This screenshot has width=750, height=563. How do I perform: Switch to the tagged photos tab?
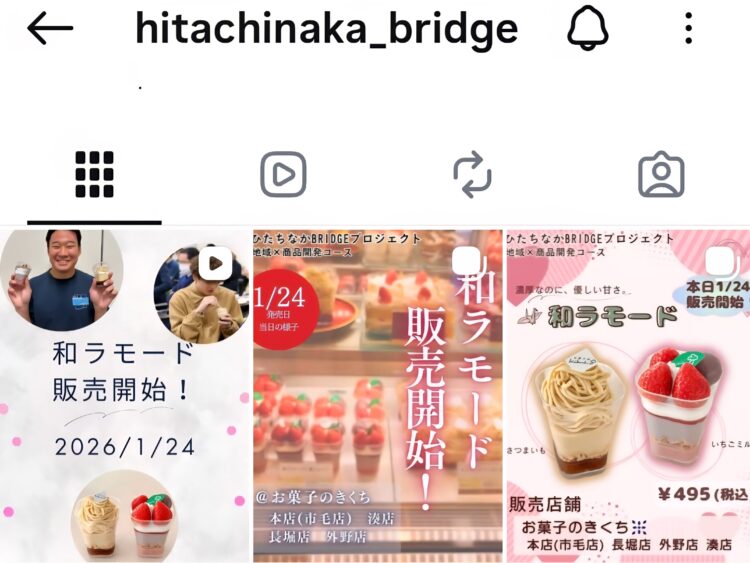pyautogui.click(x=661, y=175)
